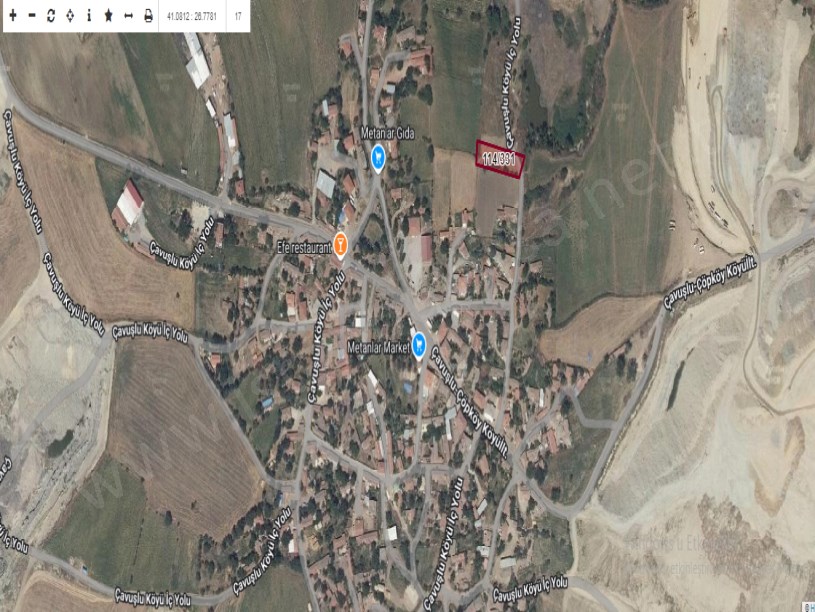Tap the star favorites icon
Viewport: 815px width, 612px height.
(x=108, y=16)
